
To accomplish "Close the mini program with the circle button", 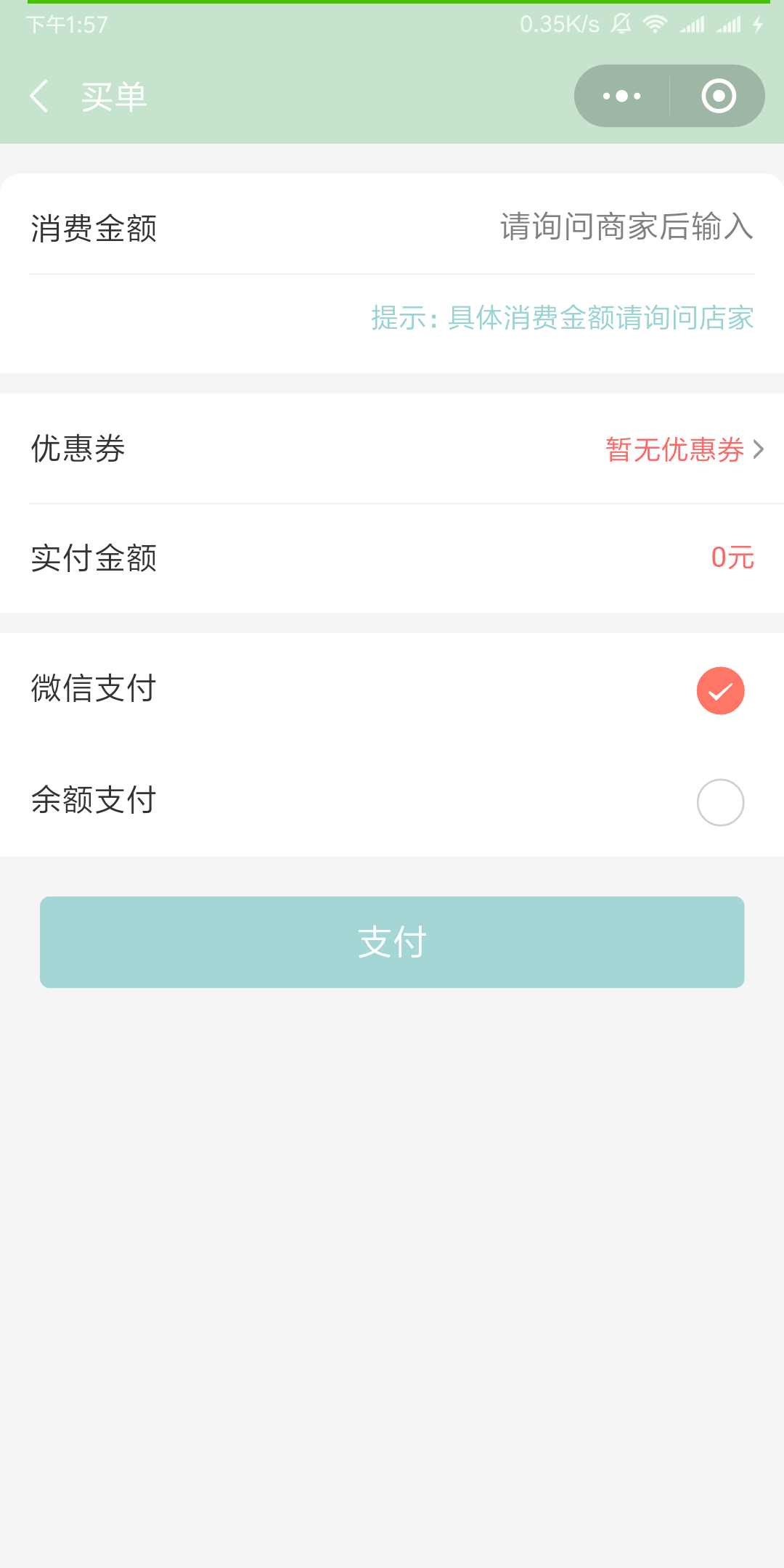I will tap(719, 96).
